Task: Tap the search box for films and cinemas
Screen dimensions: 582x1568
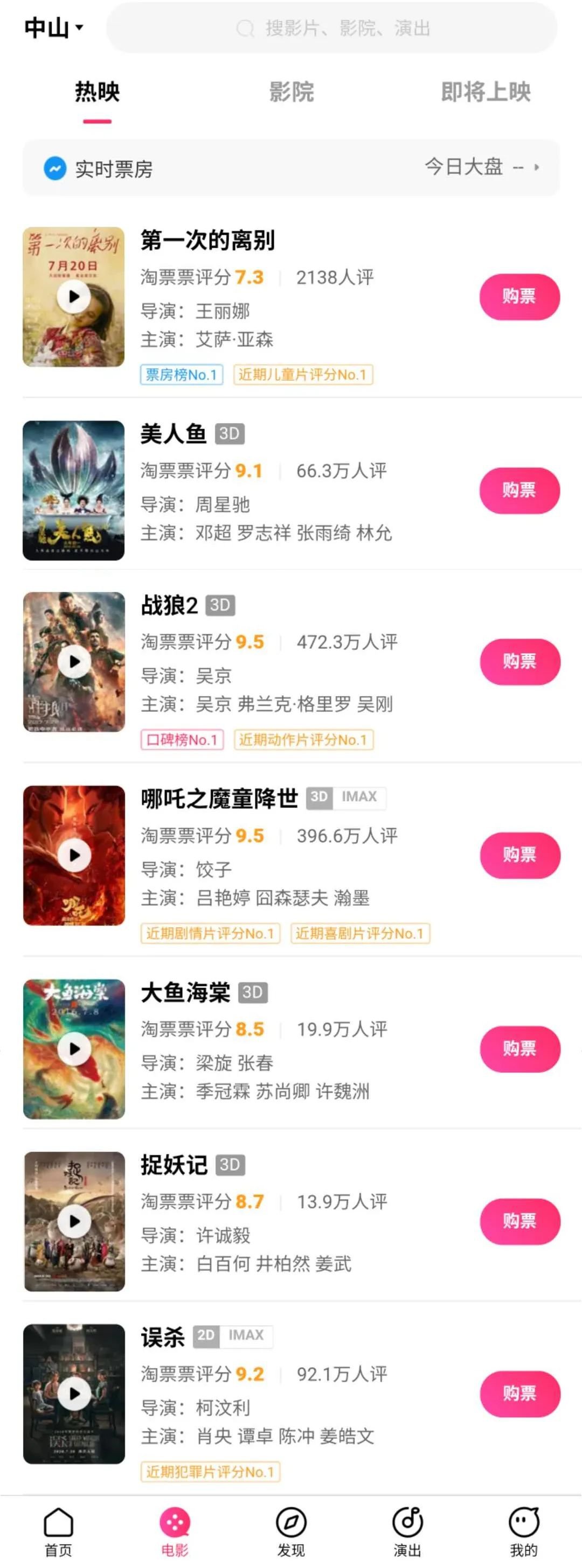Action: click(x=331, y=28)
